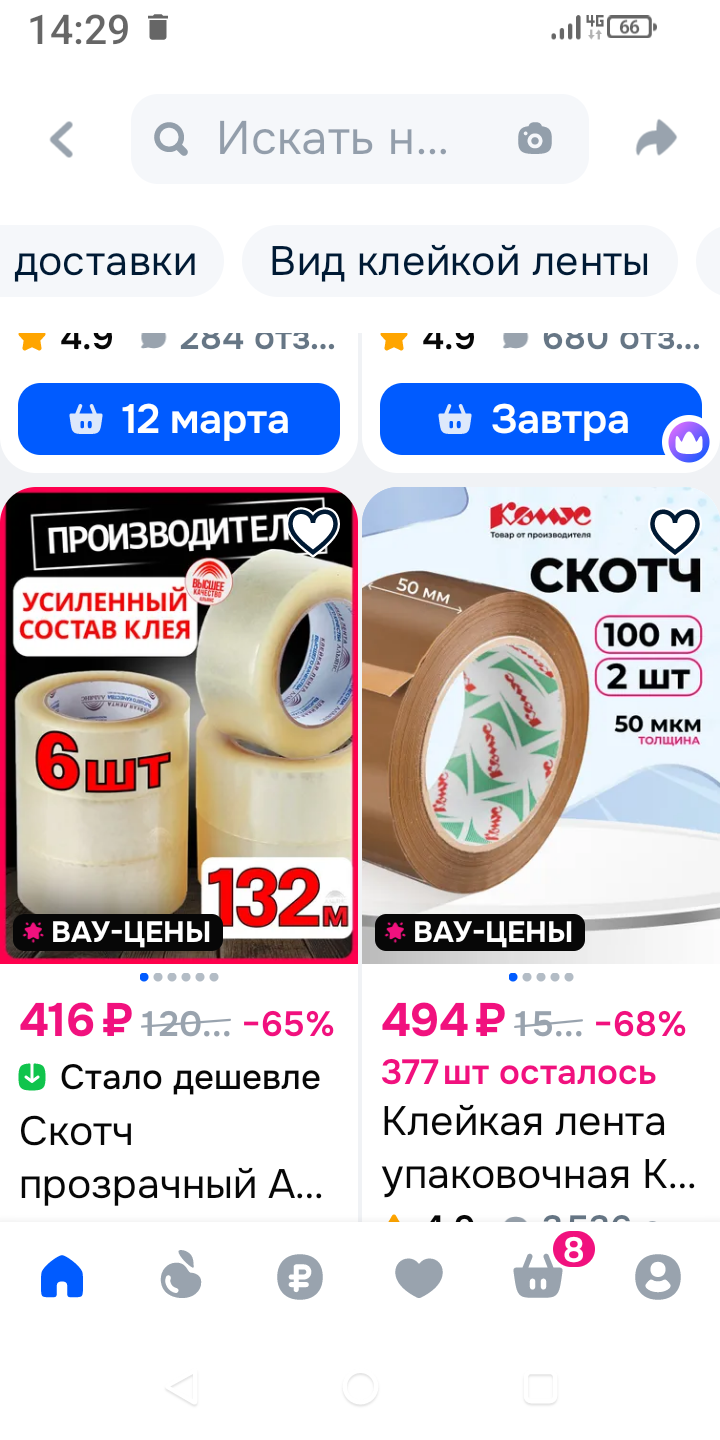Add the Комус скотч to favorites
This screenshot has width=720, height=1440.
click(675, 532)
